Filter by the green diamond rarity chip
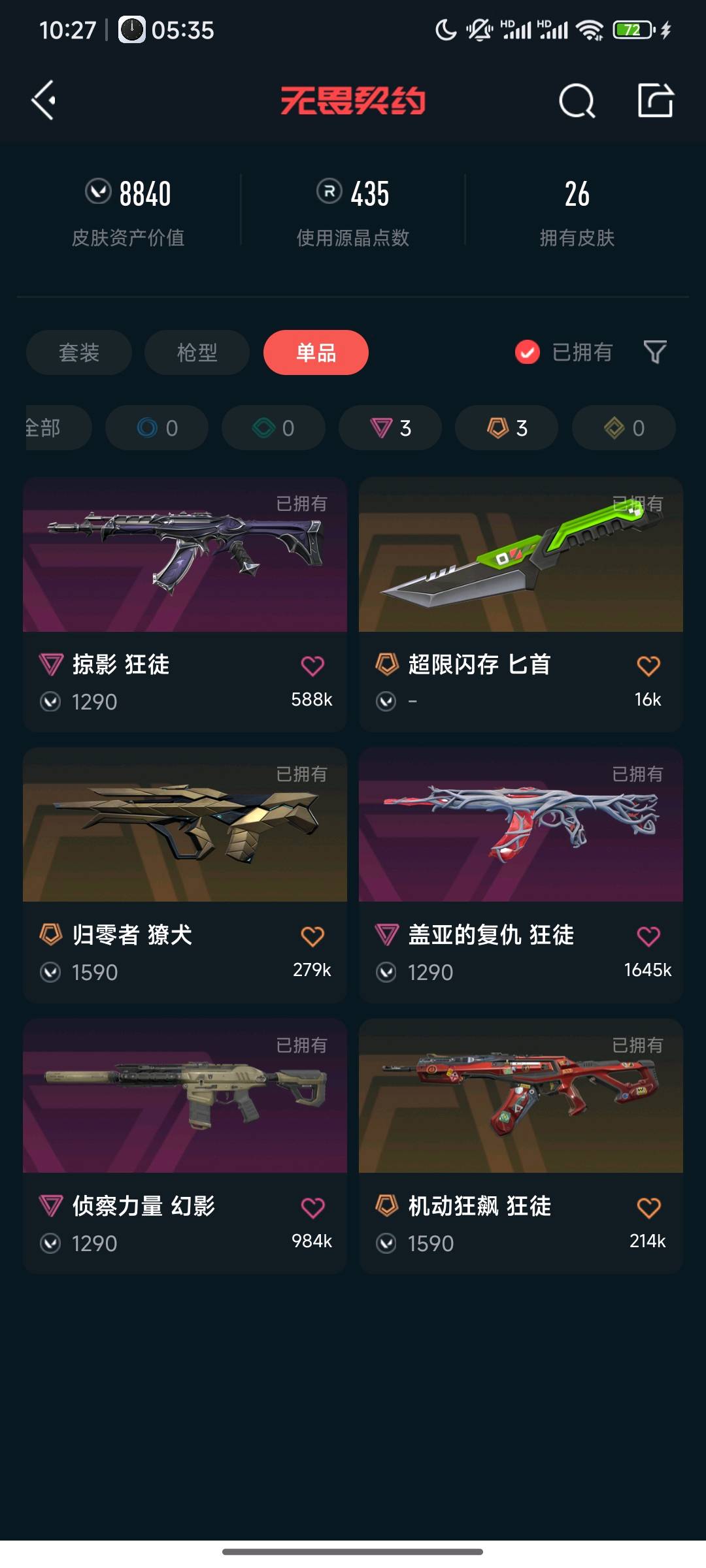 (273, 428)
